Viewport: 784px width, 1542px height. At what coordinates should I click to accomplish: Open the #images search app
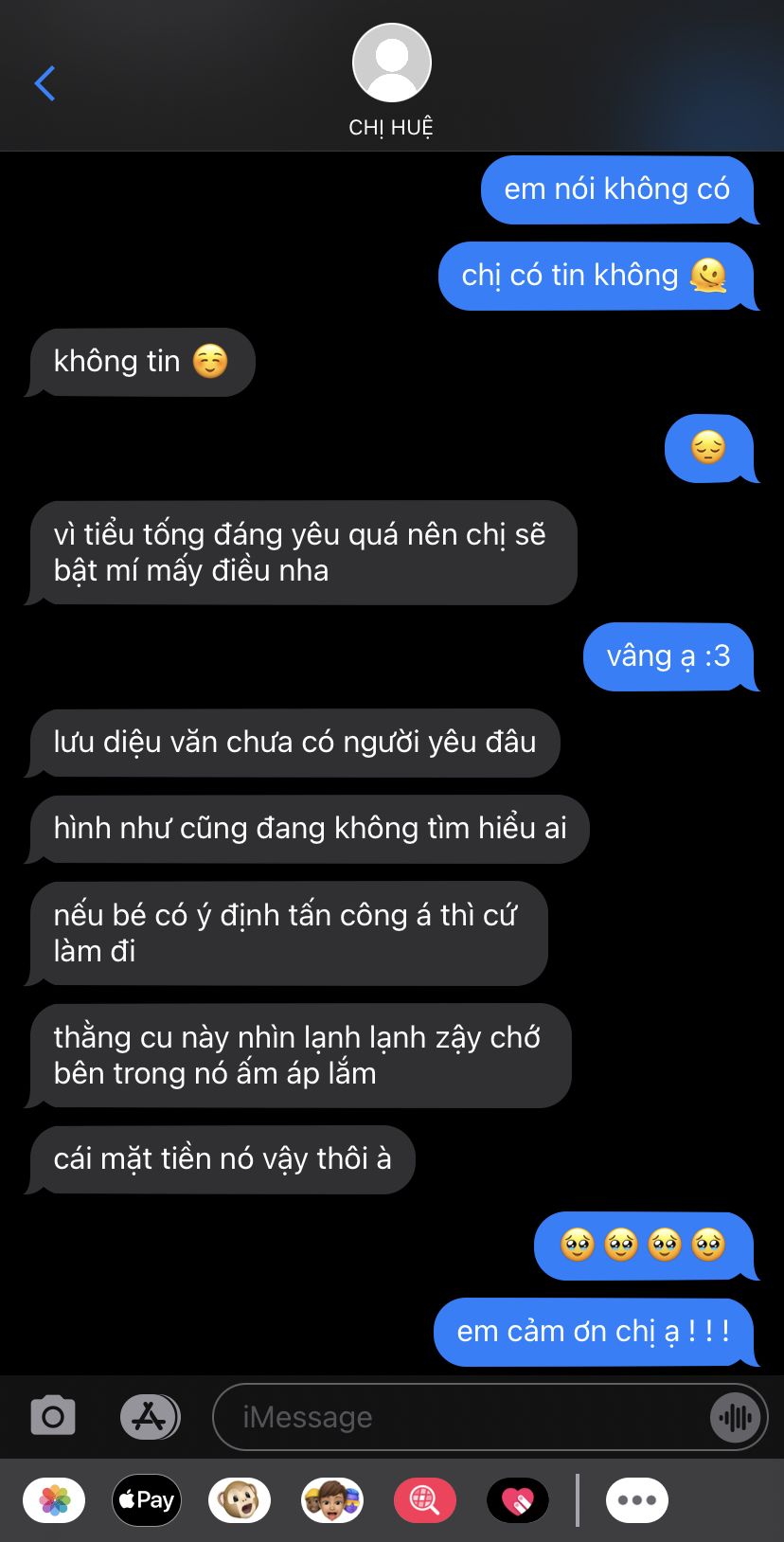pyautogui.click(x=424, y=1500)
